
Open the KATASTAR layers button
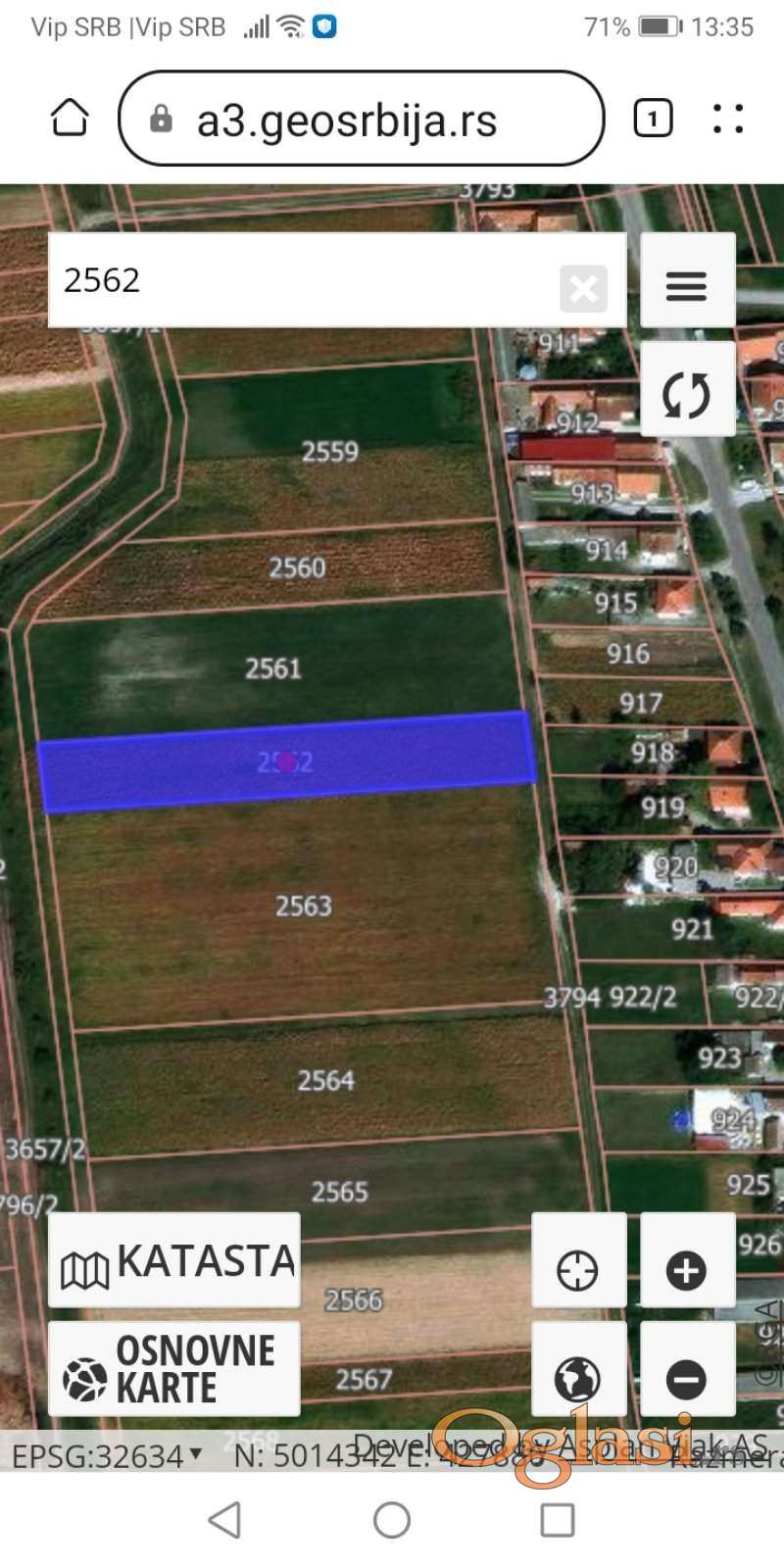(x=174, y=1262)
